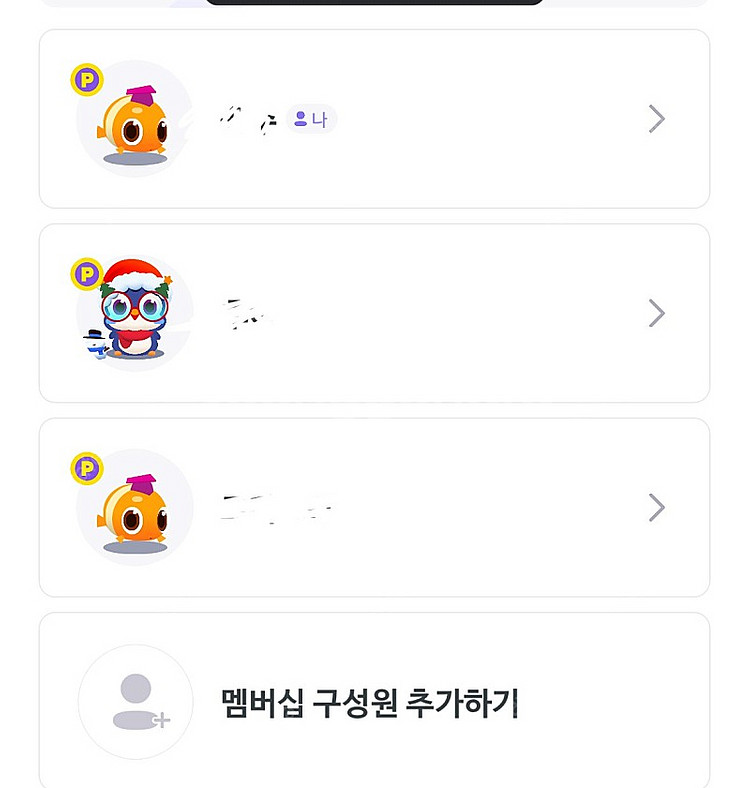Open the fish-avatar member without the 나 badge
The width and height of the screenshot is (750, 788).
(x=374, y=507)
